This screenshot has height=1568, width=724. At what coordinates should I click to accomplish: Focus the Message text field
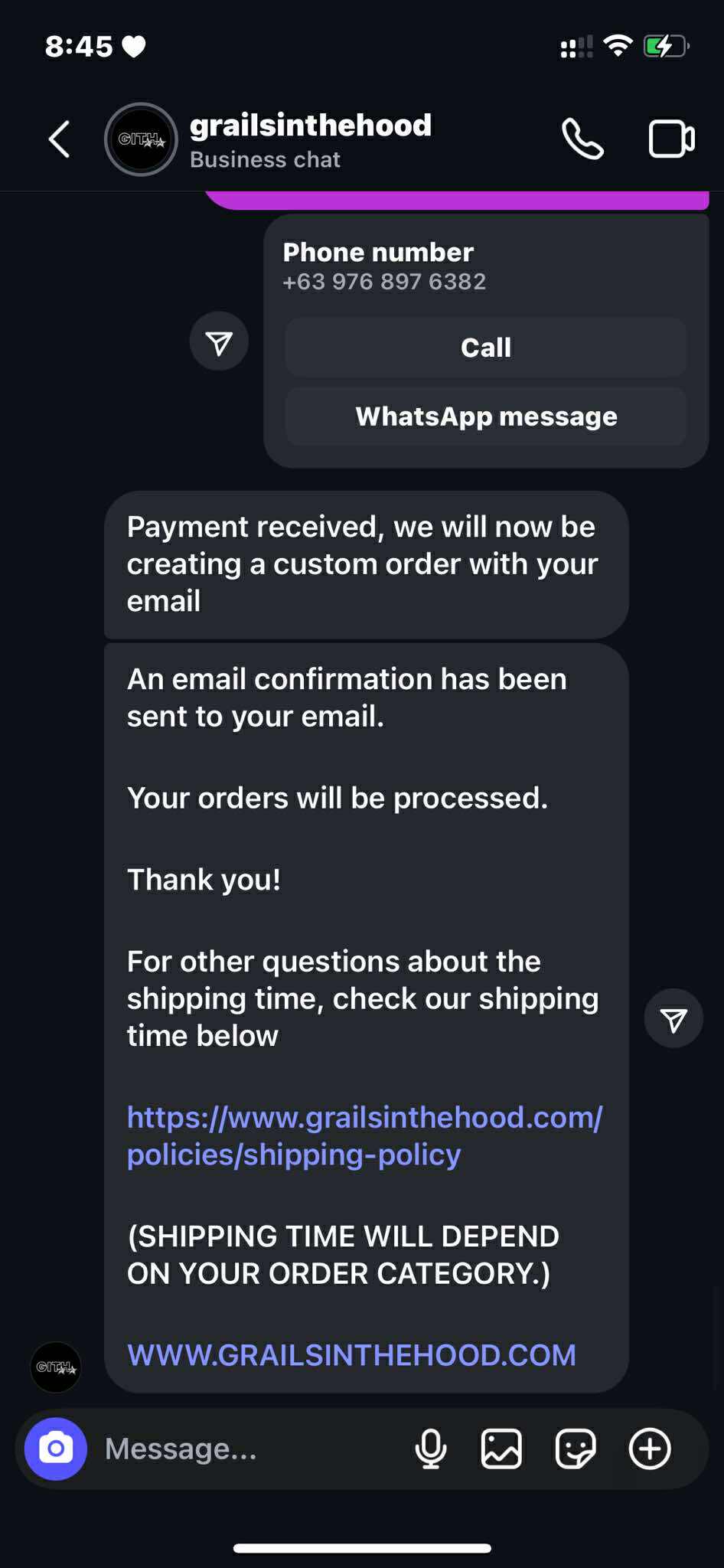coord(245,1449)
